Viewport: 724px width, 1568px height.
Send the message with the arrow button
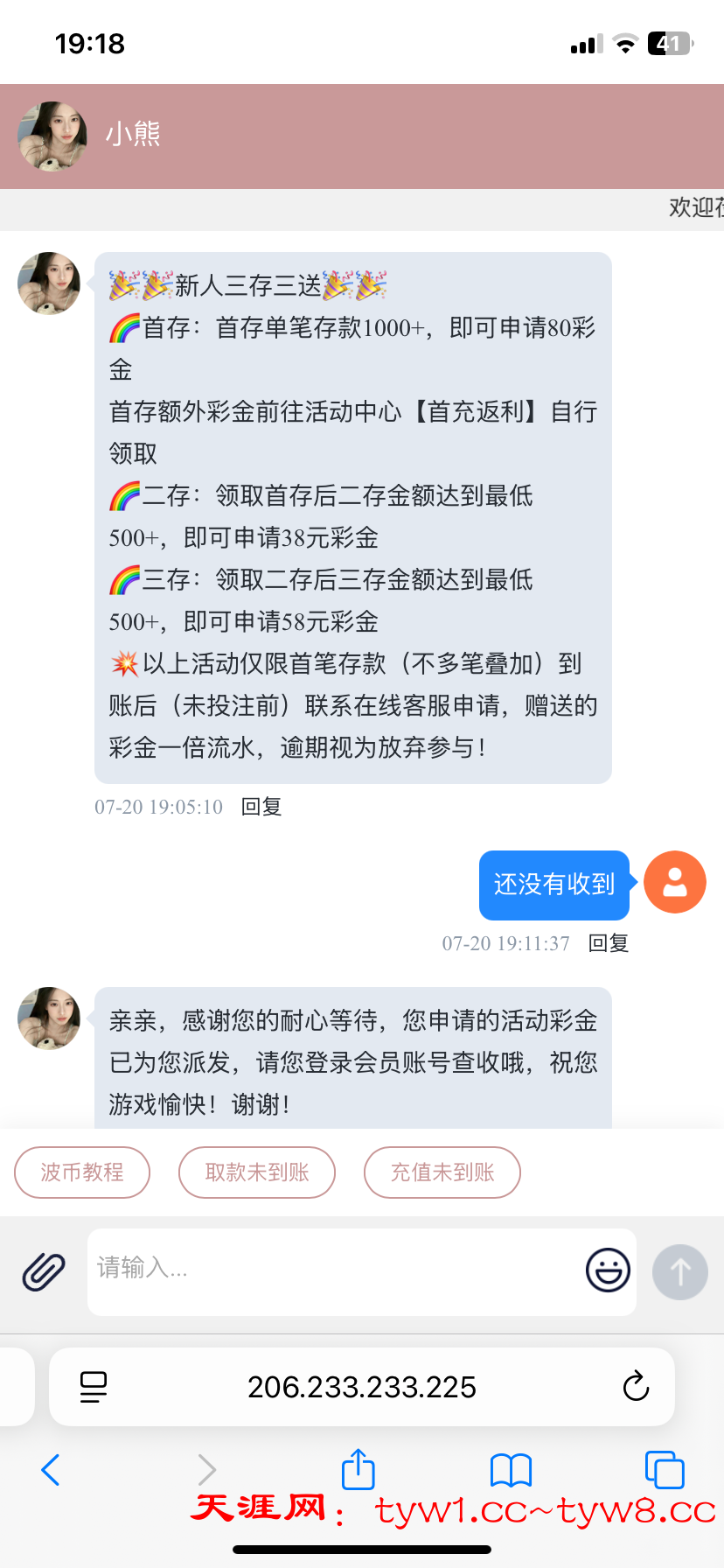(x=680, y=1271)
